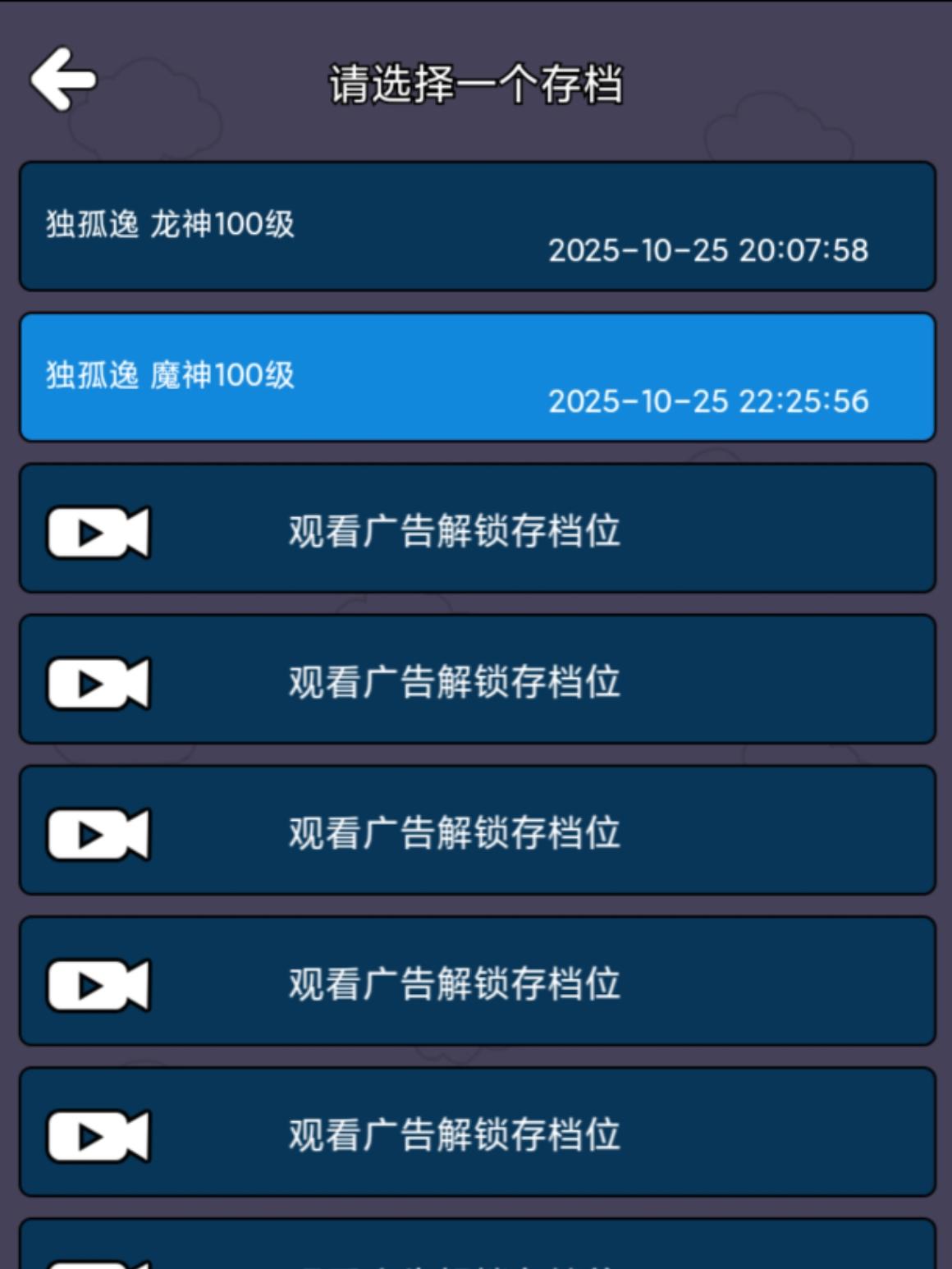
Task: Tap the camera icon on the second ad row
Action: (98, 679)
